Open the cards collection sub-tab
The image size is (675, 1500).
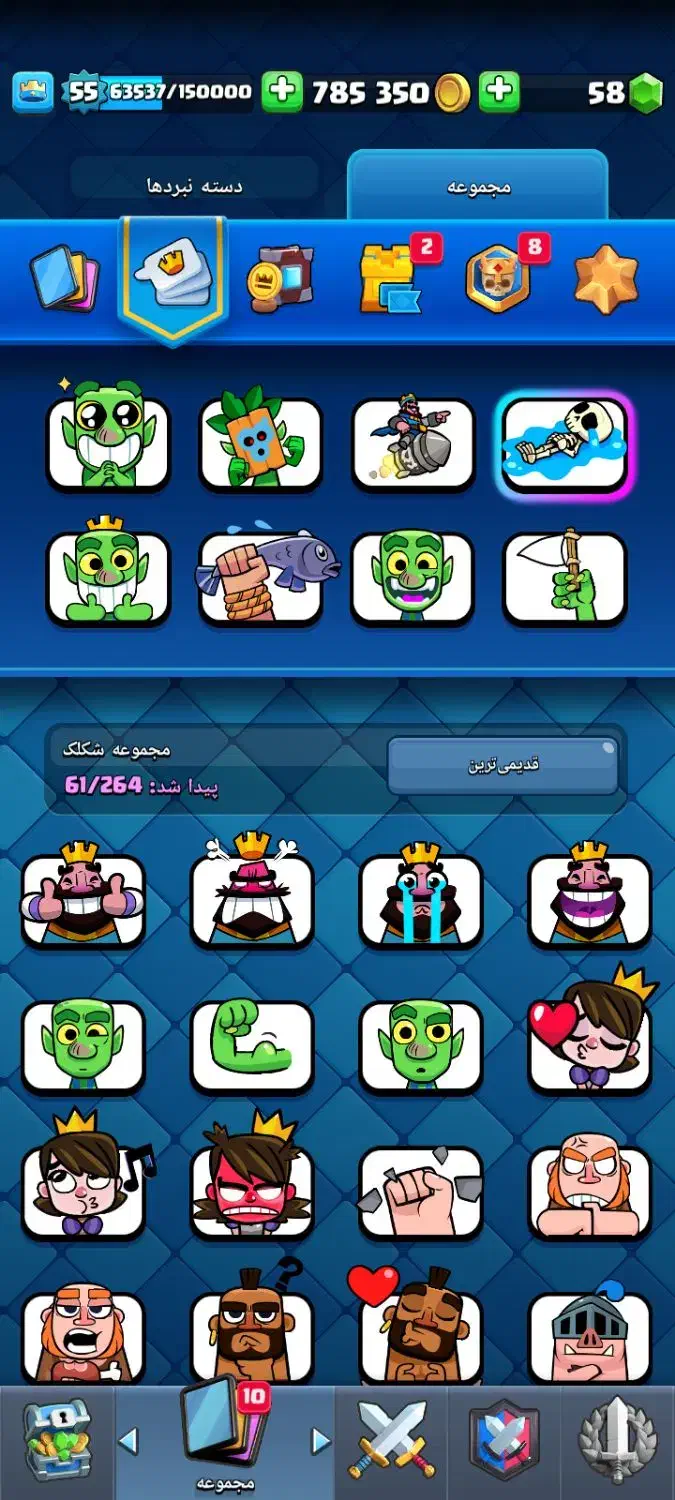point(63,280)
